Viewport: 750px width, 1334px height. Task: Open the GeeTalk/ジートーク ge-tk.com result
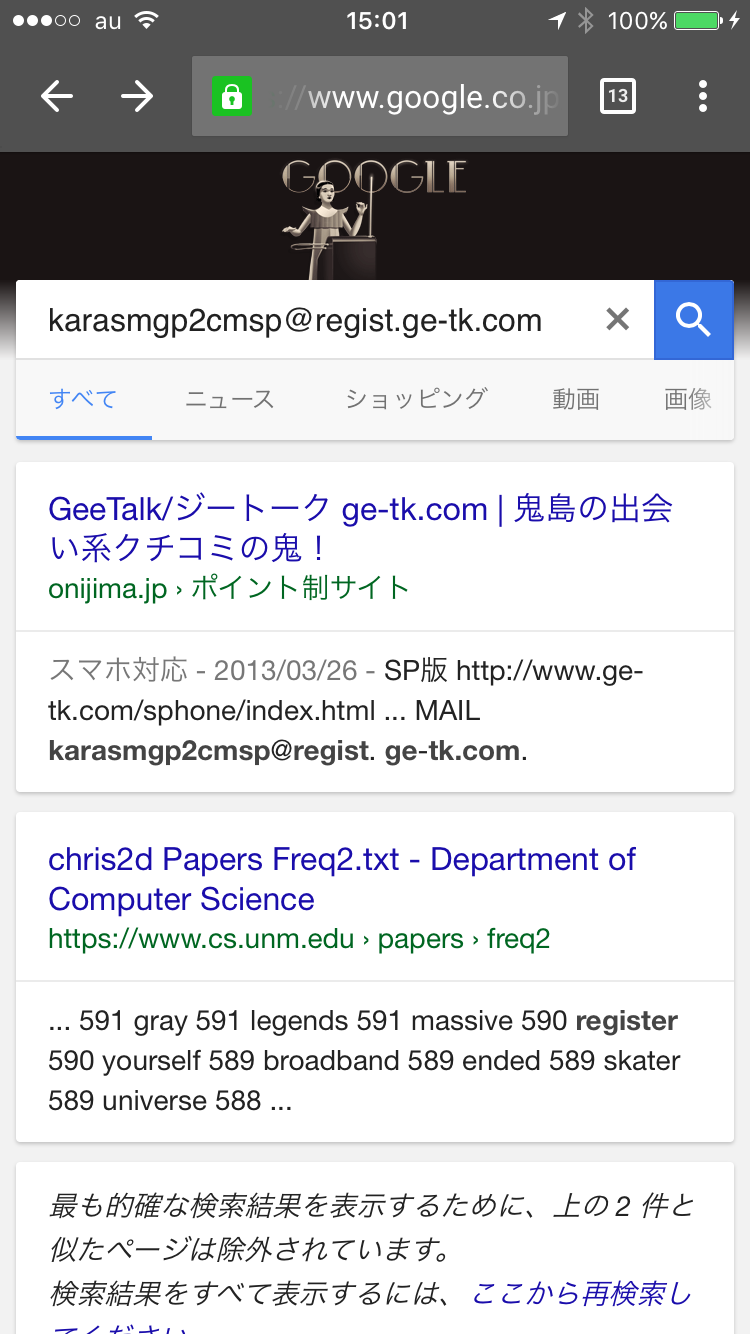click(x=360, y=528)
